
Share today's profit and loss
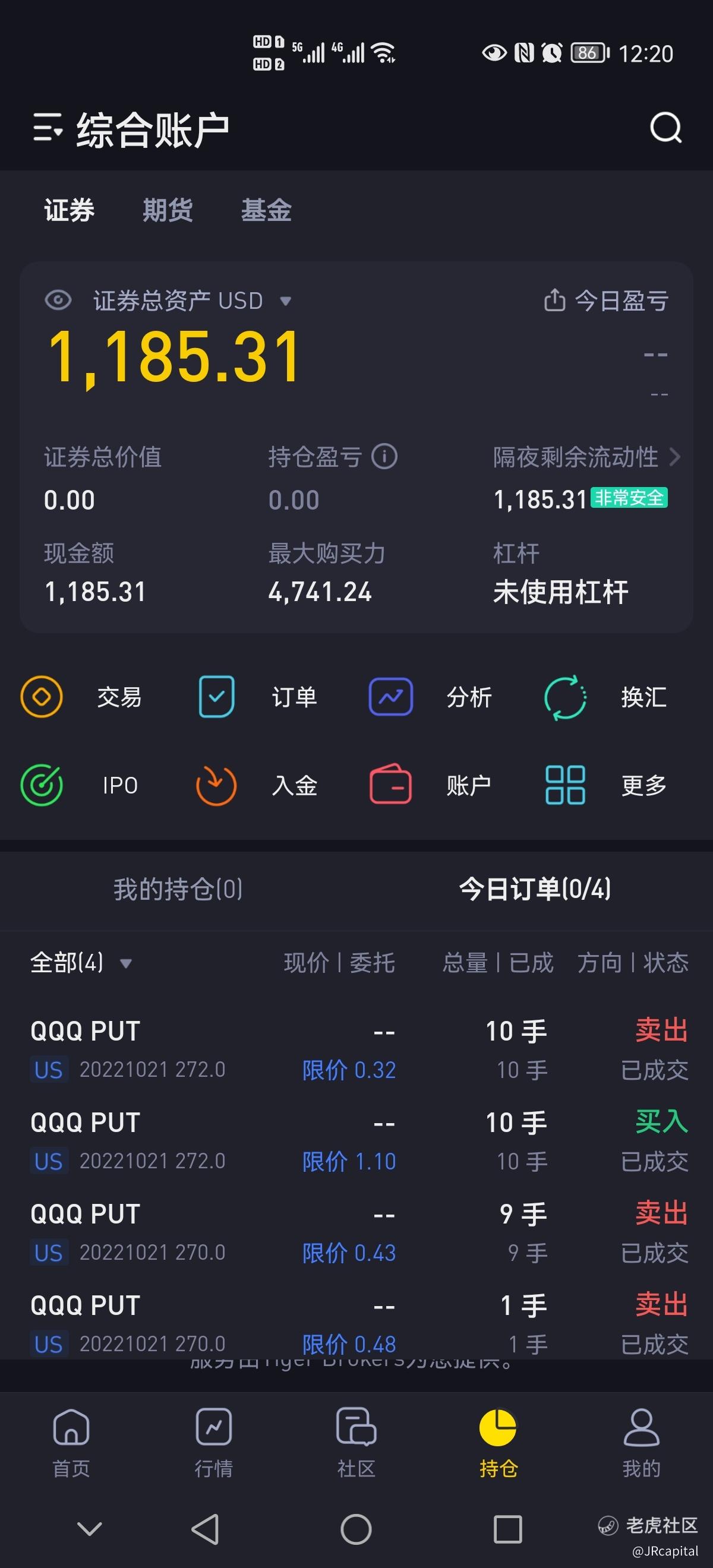click(554, 300)
